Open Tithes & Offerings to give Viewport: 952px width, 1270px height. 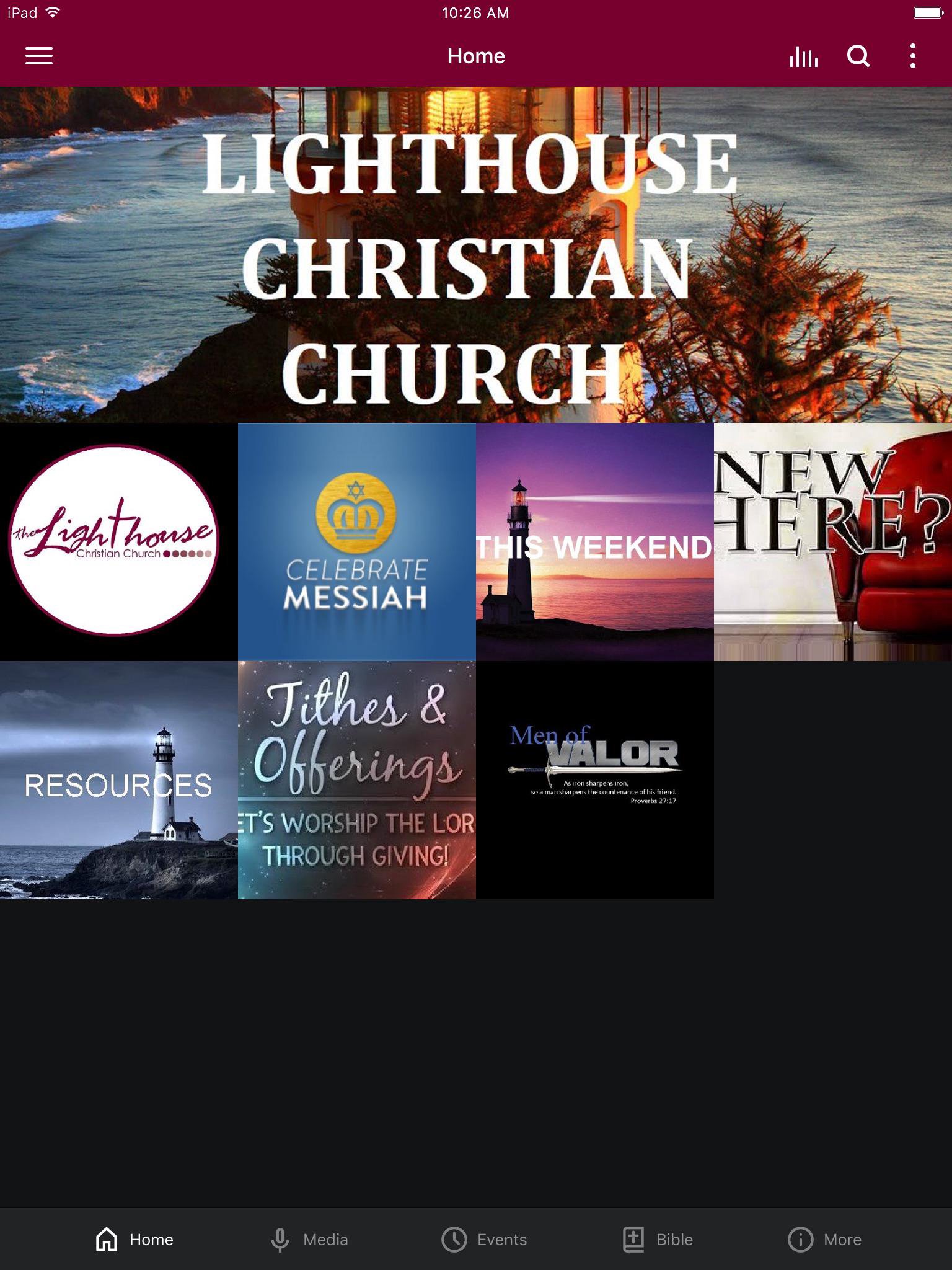click(x=356, y=785)
